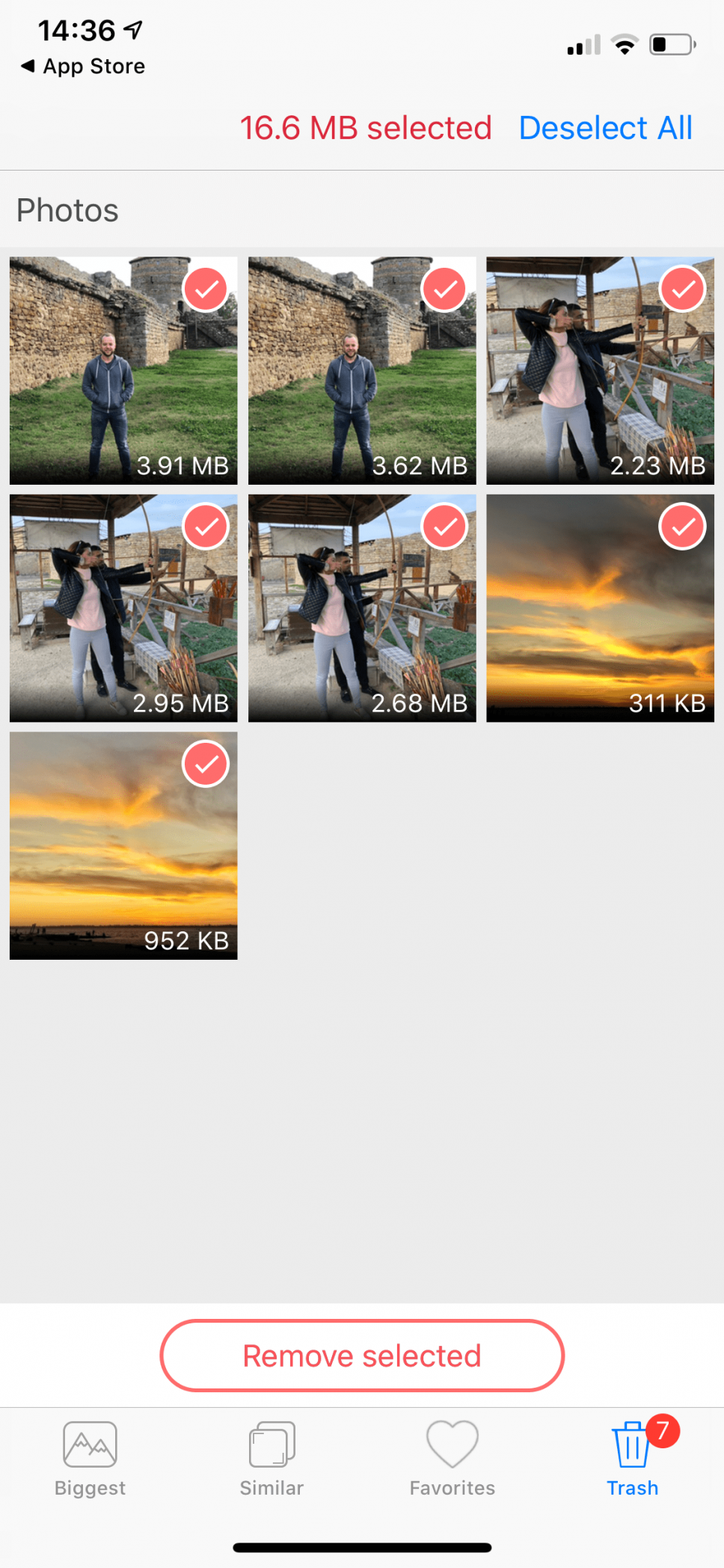Image resolution: width=724 pixels, height=1568 pixels.
Task: Tap the battery icon
Action: [671, 44]
